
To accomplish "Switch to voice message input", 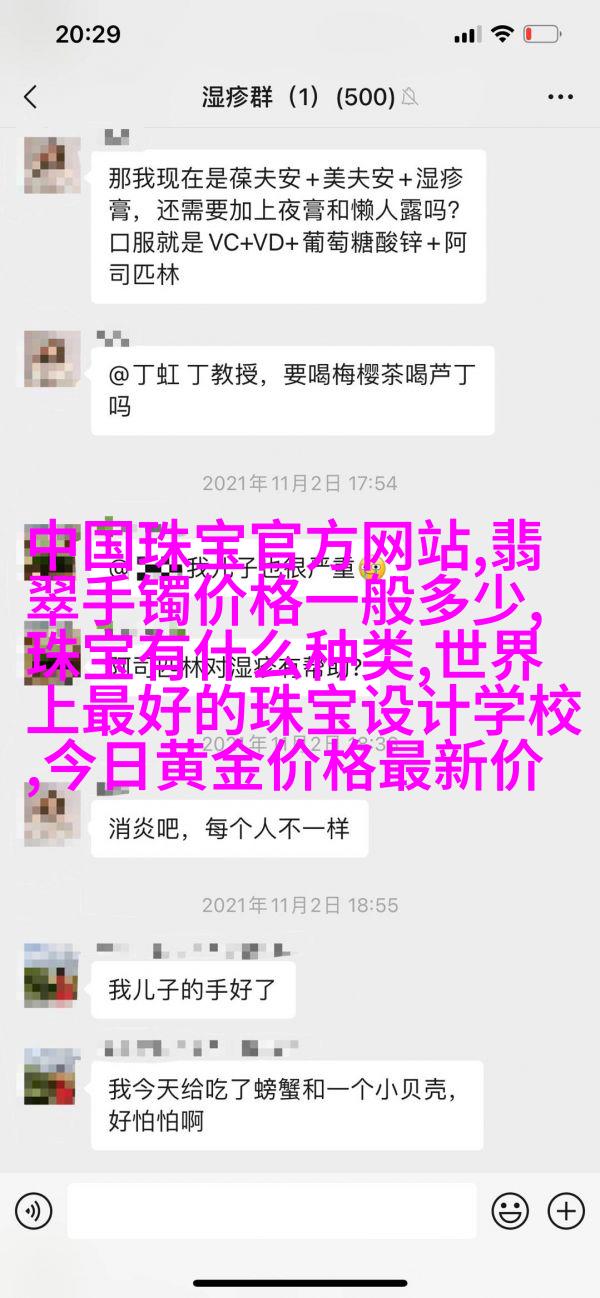I will click(x=33, y=1211).
